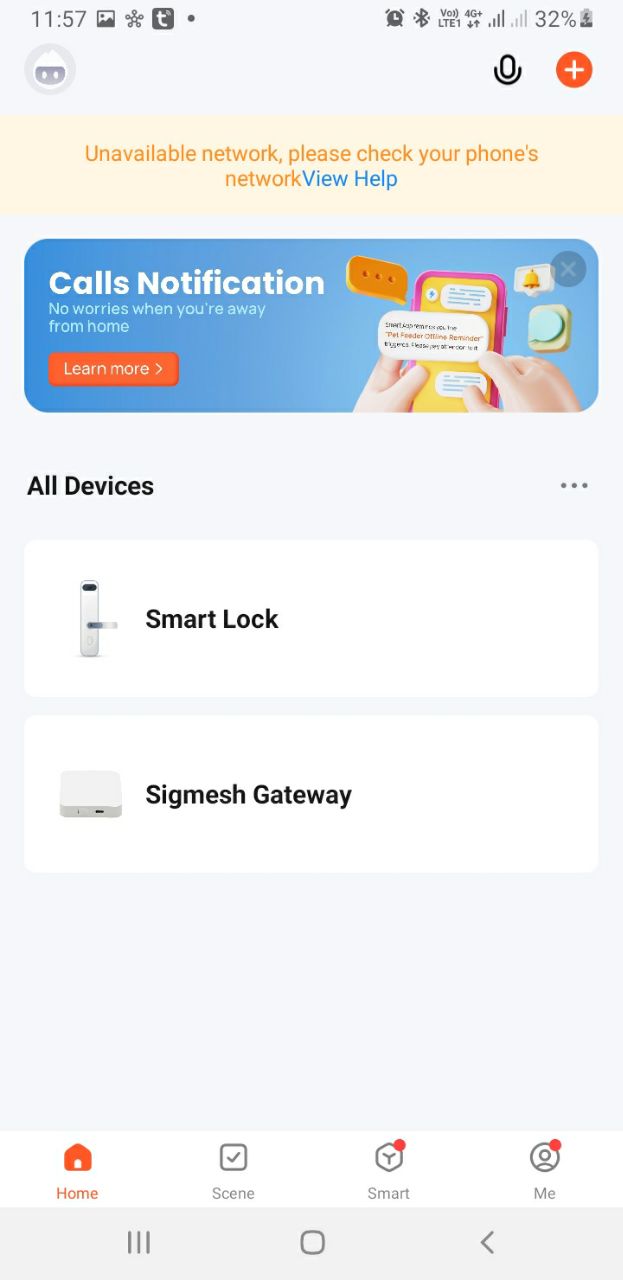Tap the microphone voice control icon
623x1280 pixels.
[508, 70]
